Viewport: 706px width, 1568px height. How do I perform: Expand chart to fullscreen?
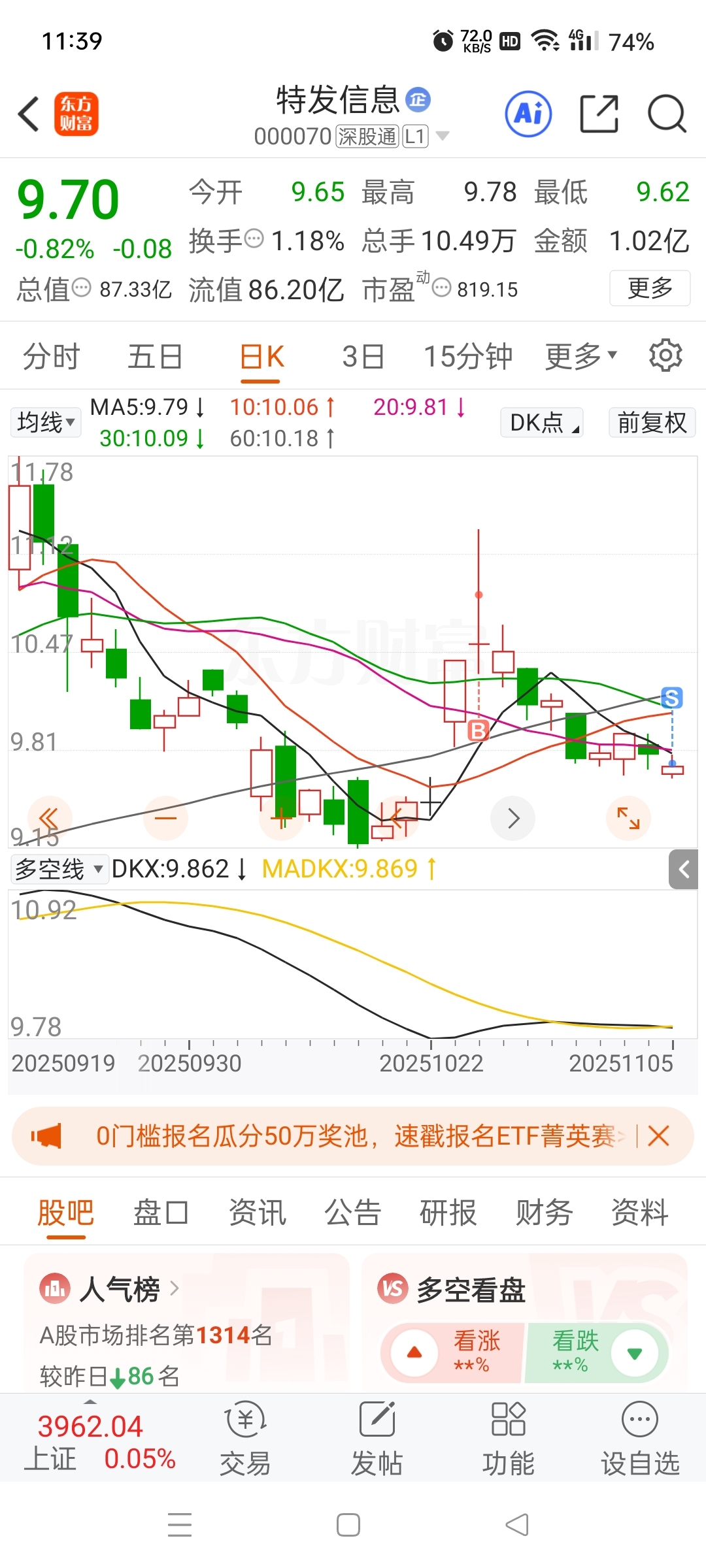(x=628, y=818)
